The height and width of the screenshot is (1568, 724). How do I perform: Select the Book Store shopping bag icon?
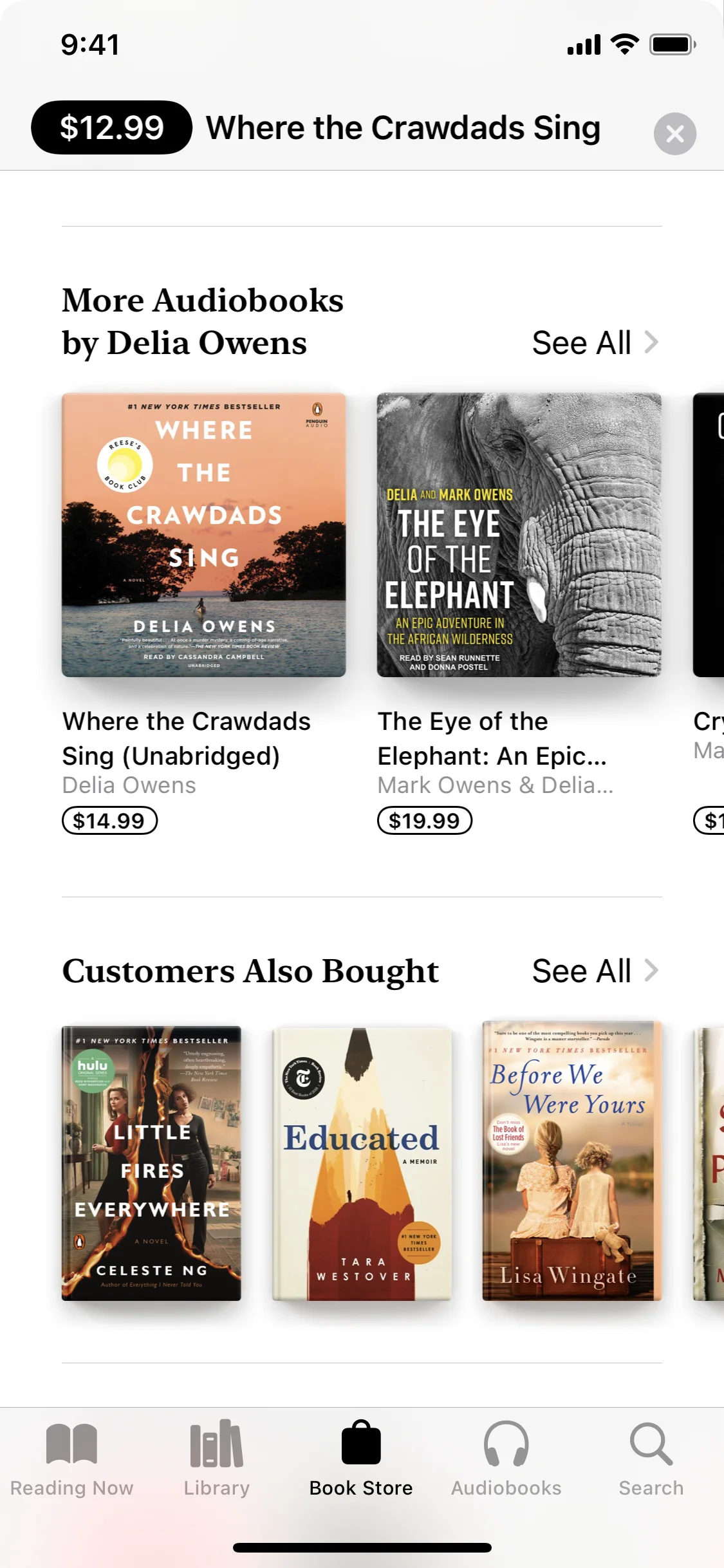(x=361, y=1448)
